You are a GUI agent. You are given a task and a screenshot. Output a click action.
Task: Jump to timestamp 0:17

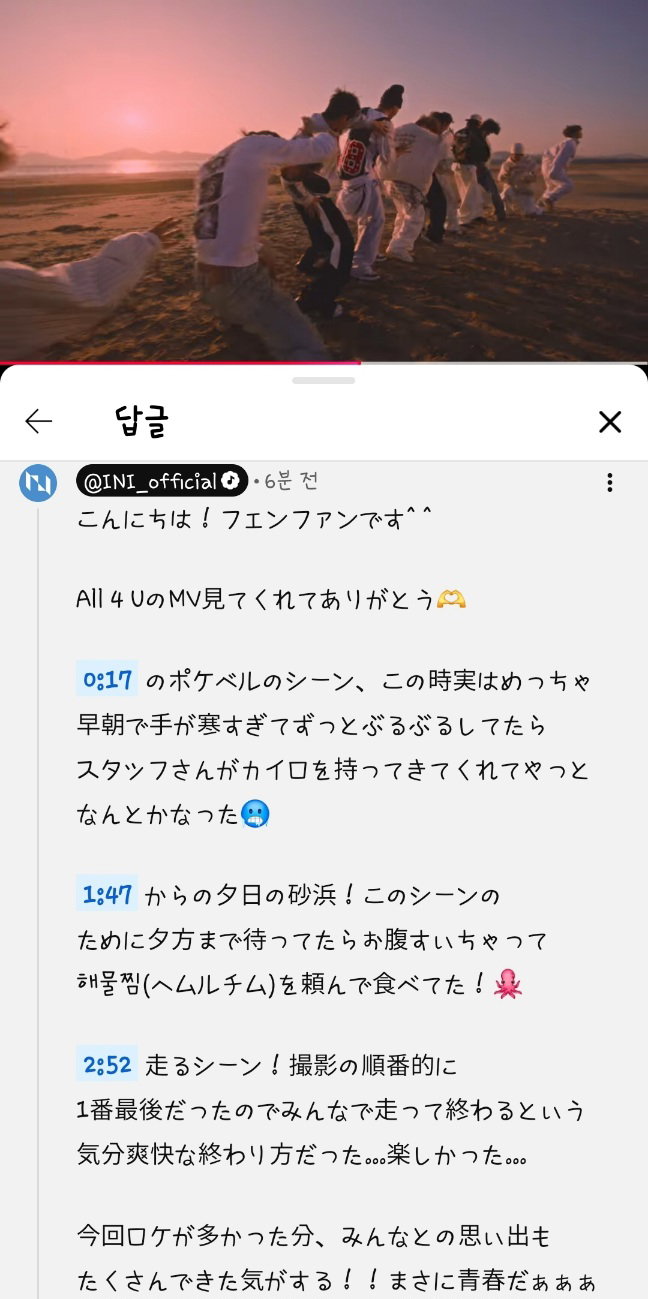tap(108, 680)
